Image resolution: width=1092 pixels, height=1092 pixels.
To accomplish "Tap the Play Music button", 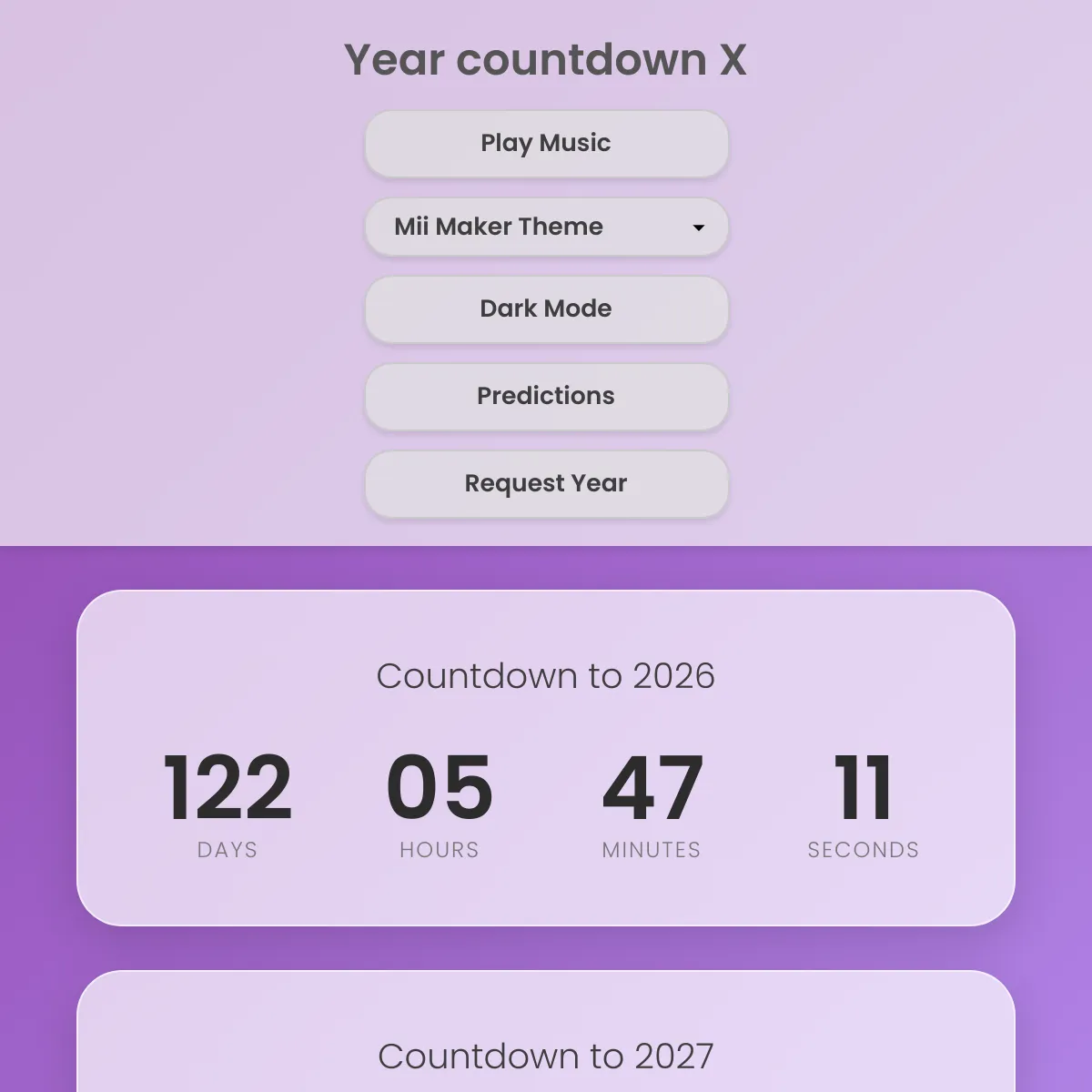I will (546, 144).
